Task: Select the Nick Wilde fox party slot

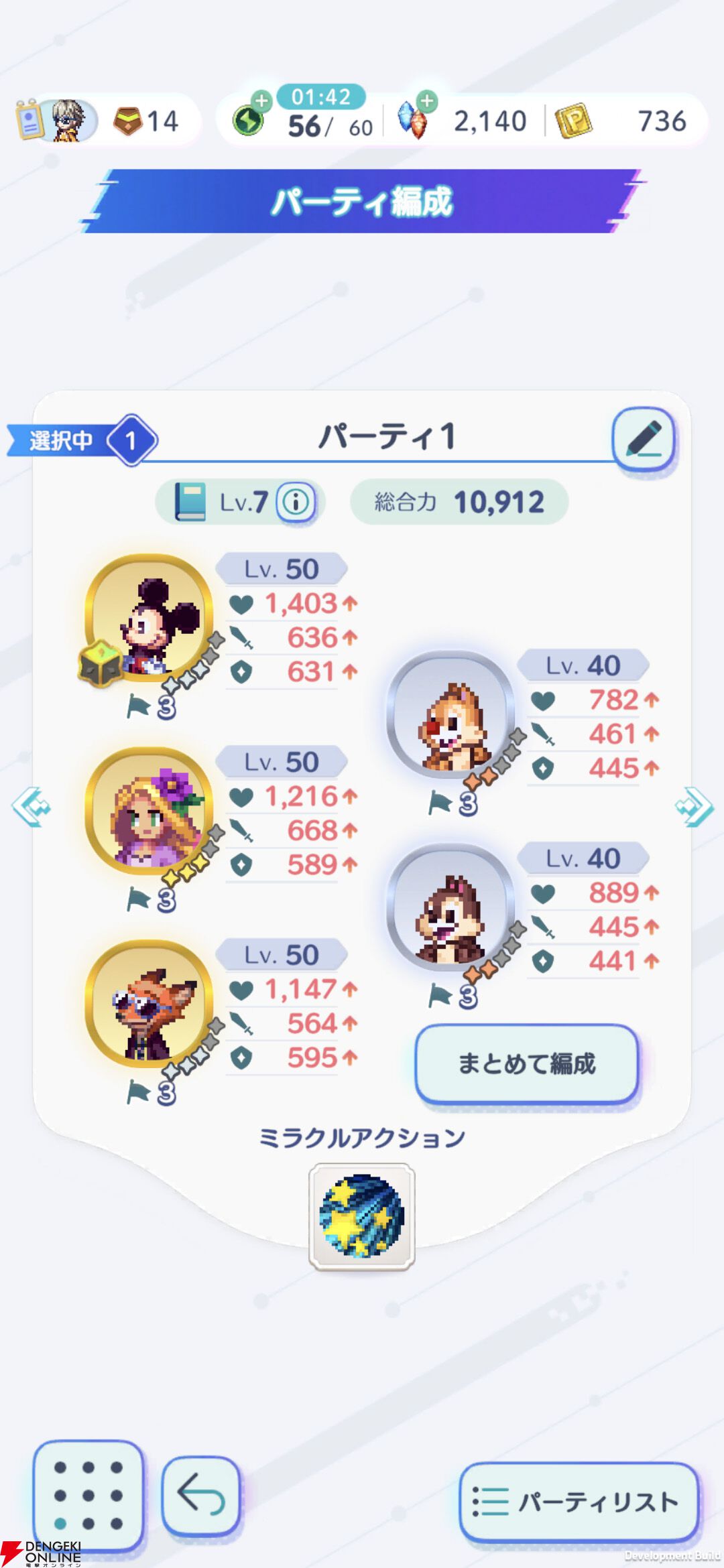Action: (x=149, y=1005)
